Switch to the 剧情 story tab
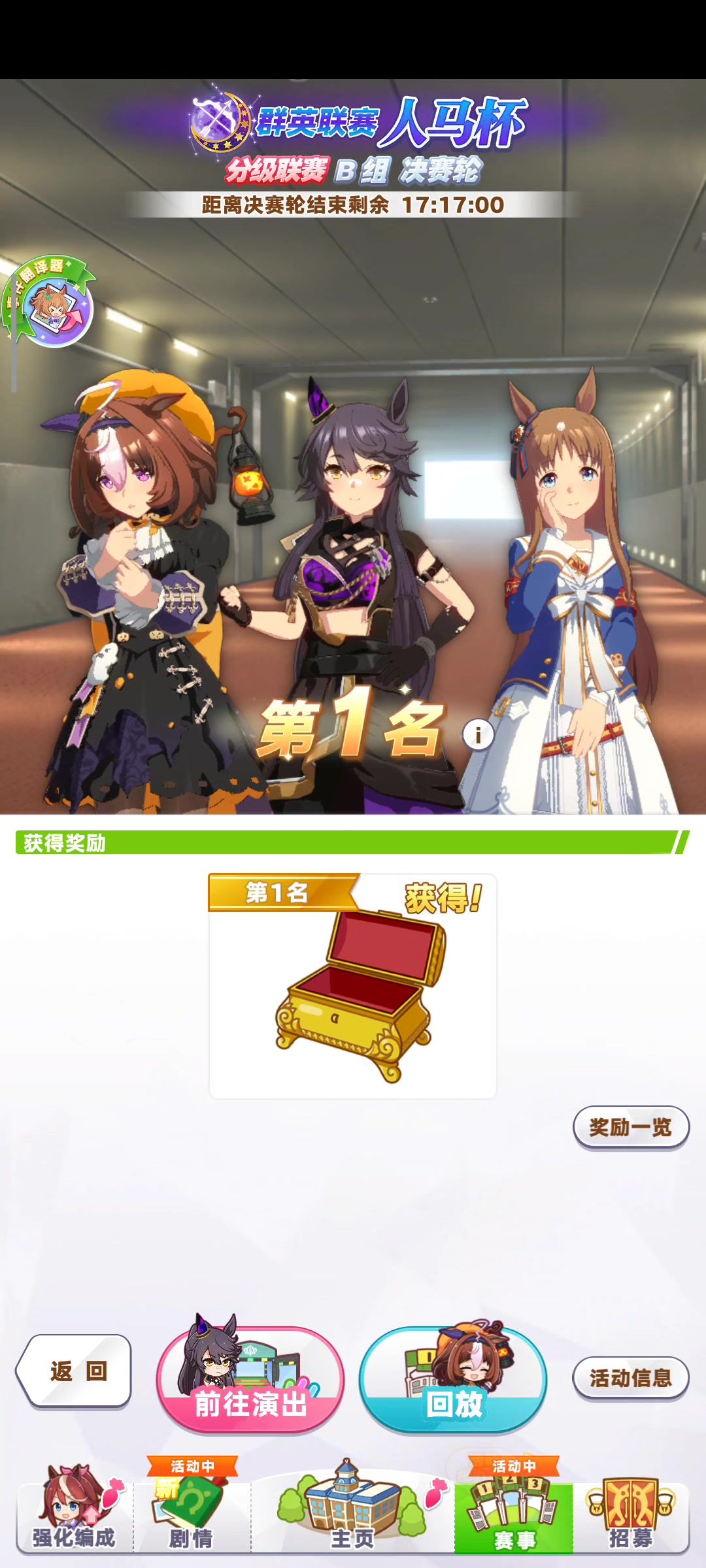Image resolution: width=706 pixels, height=1568 pixels. pos(191,1517)
